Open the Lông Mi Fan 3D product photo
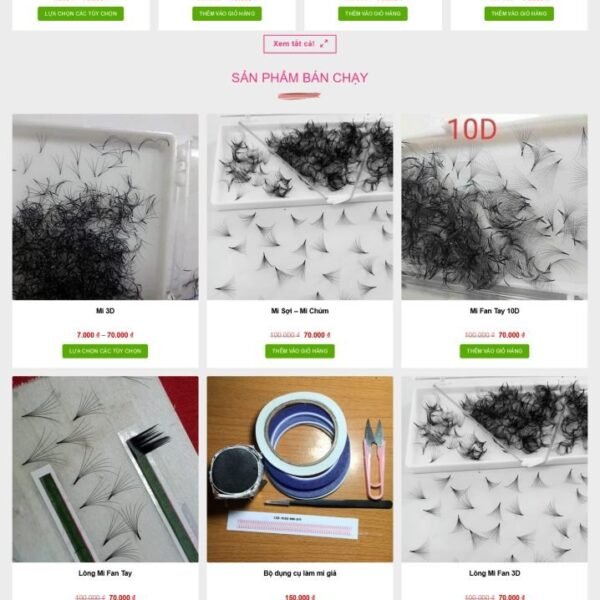Image resolution: width=600 pixels, height=600 pixels. (x=494, y=469)
